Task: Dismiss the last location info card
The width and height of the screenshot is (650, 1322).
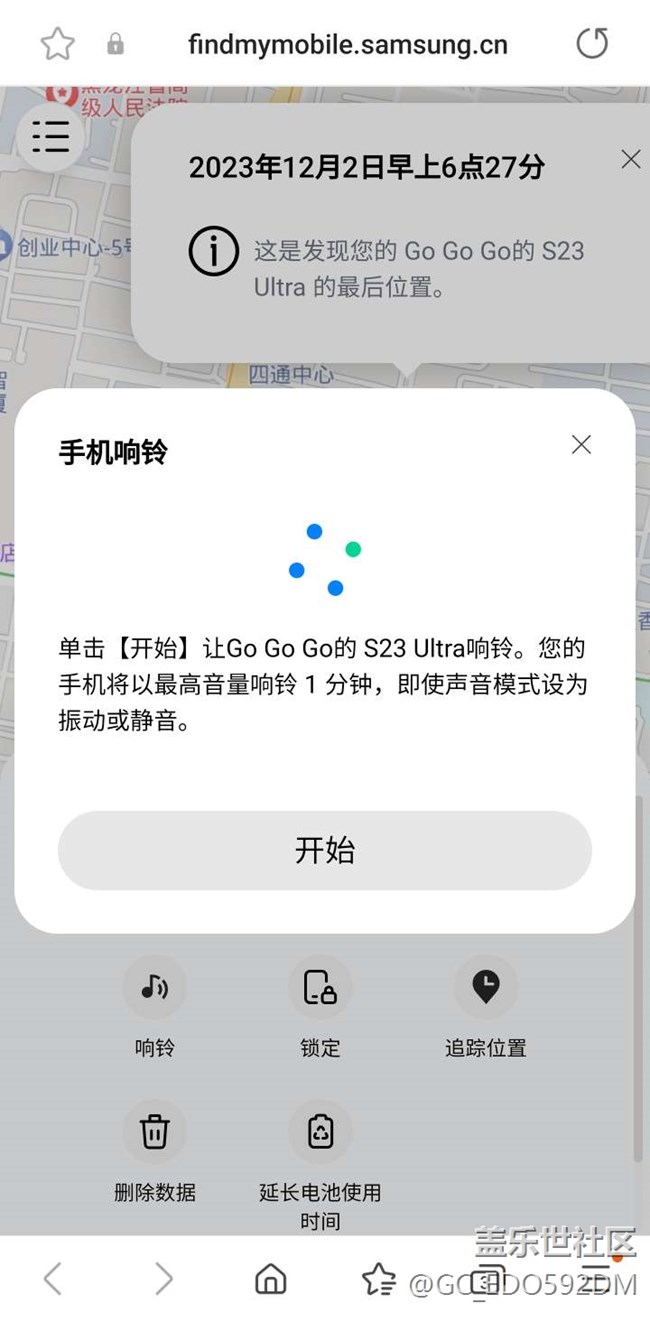Action: (x=630, y=159)
